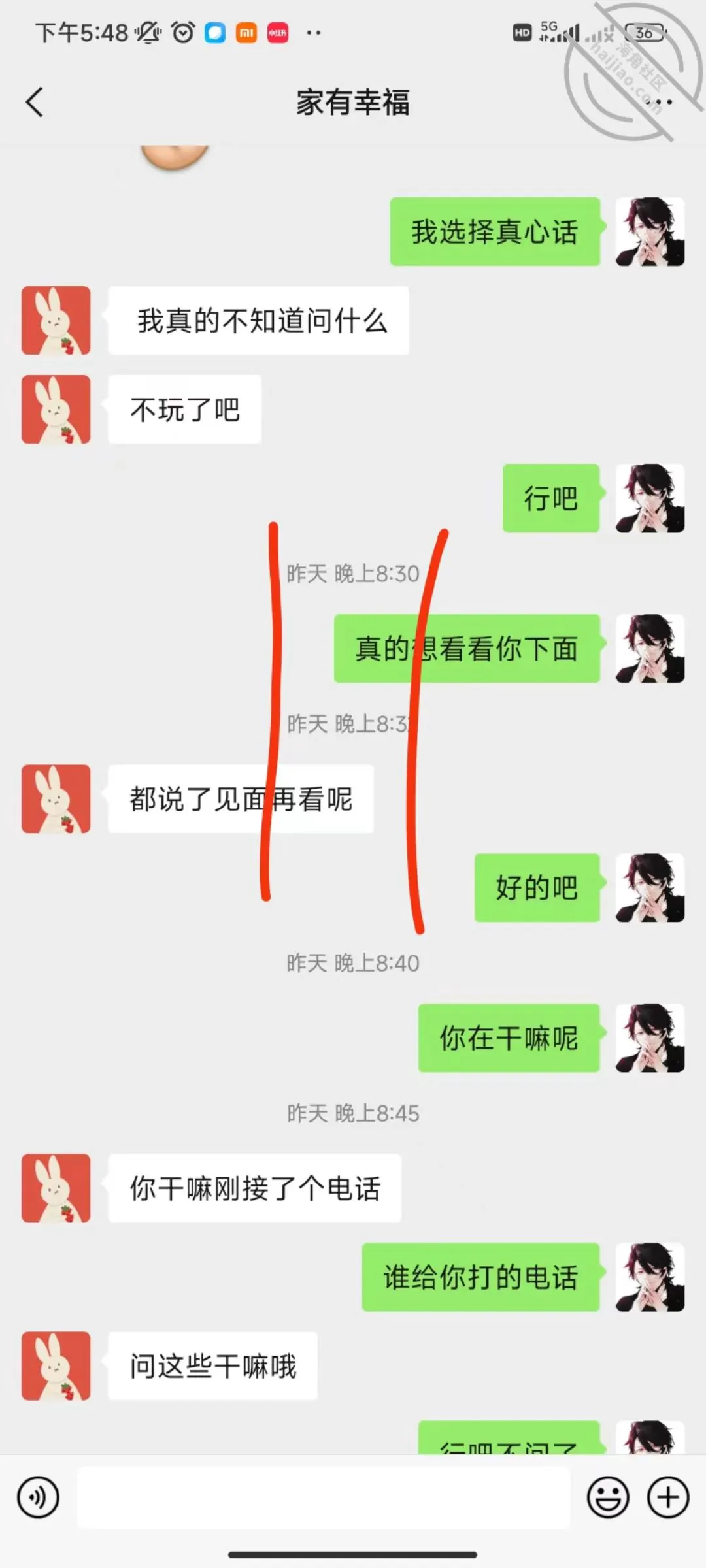Go back from the 家有幸福 chat
This screenshot has height=1568, width=706.
pos(35,103)
